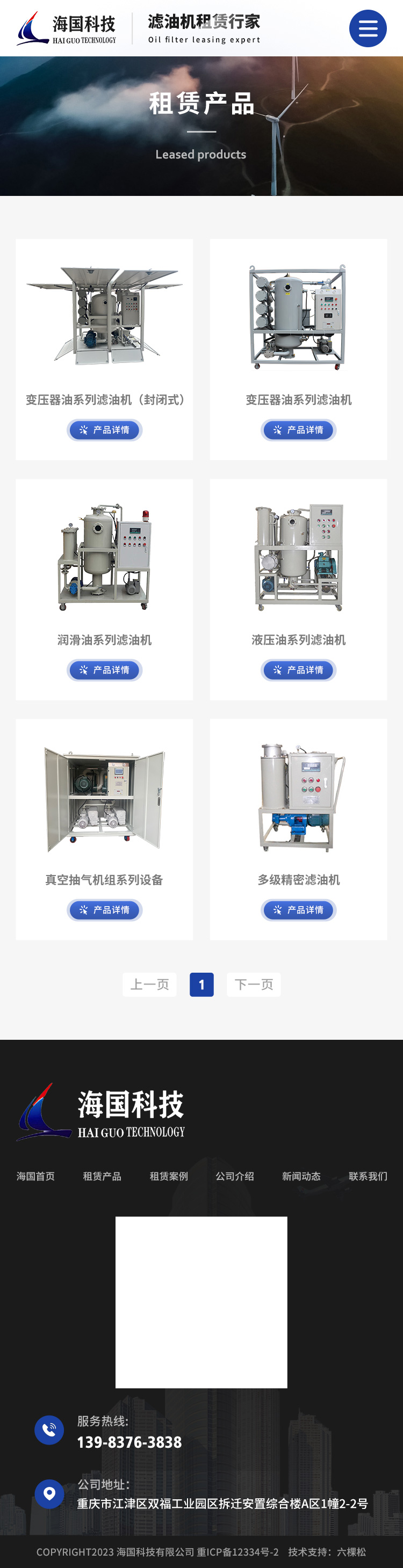Screen dimensions: 403x1568
Task: Select page 1 in pagination
Action: [201, 984]
